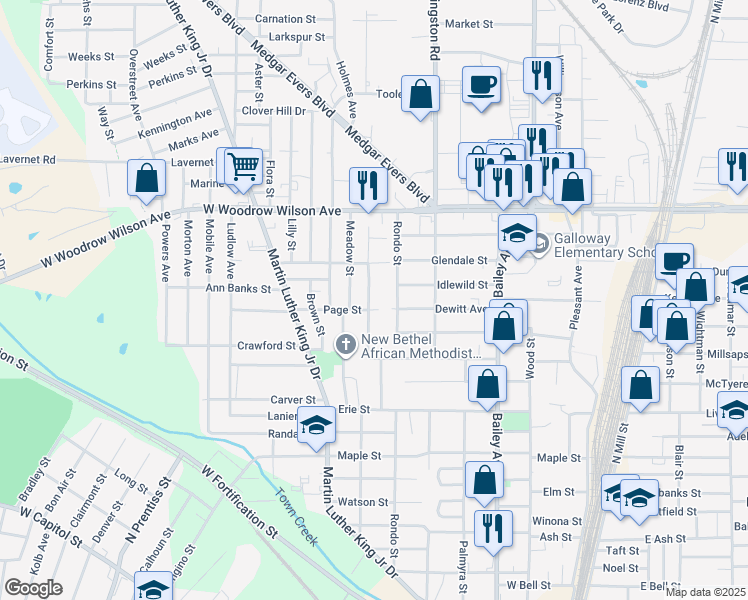
Task: Open Galloway Elementary School graduation cap marker
Action: pyautogui.click(x=518, y=236)
